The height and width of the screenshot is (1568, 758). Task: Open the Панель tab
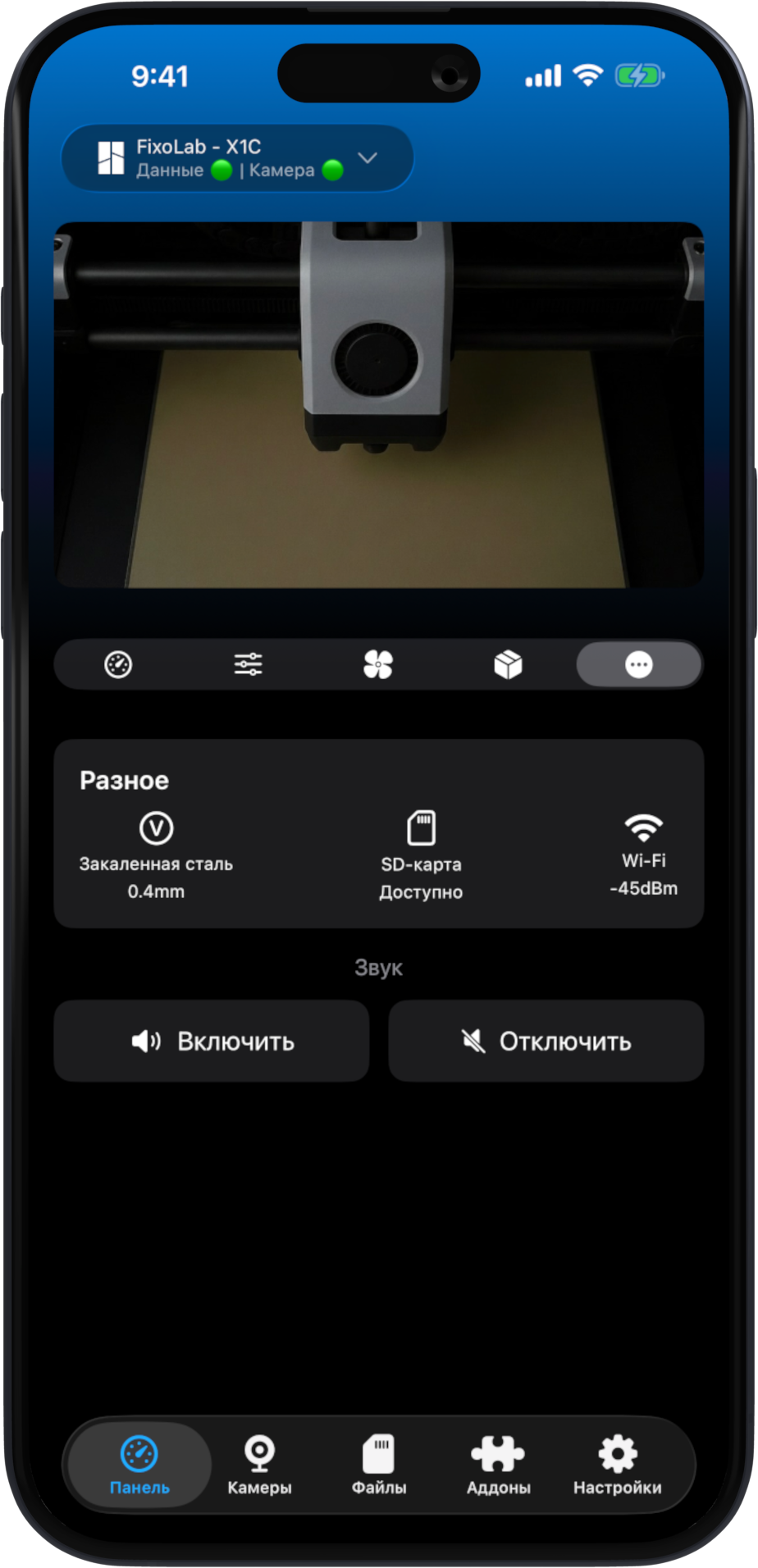pyautogui.click(x=139, y=1465)
